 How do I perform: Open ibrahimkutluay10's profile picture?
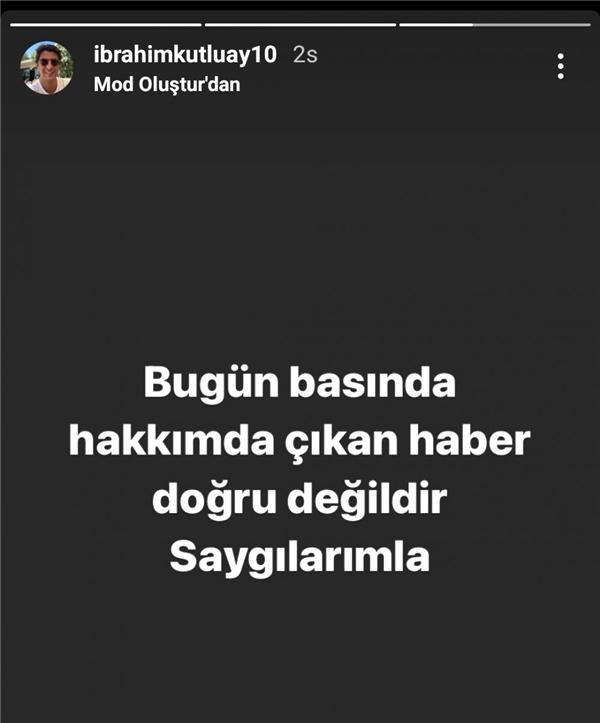(47, 67)
